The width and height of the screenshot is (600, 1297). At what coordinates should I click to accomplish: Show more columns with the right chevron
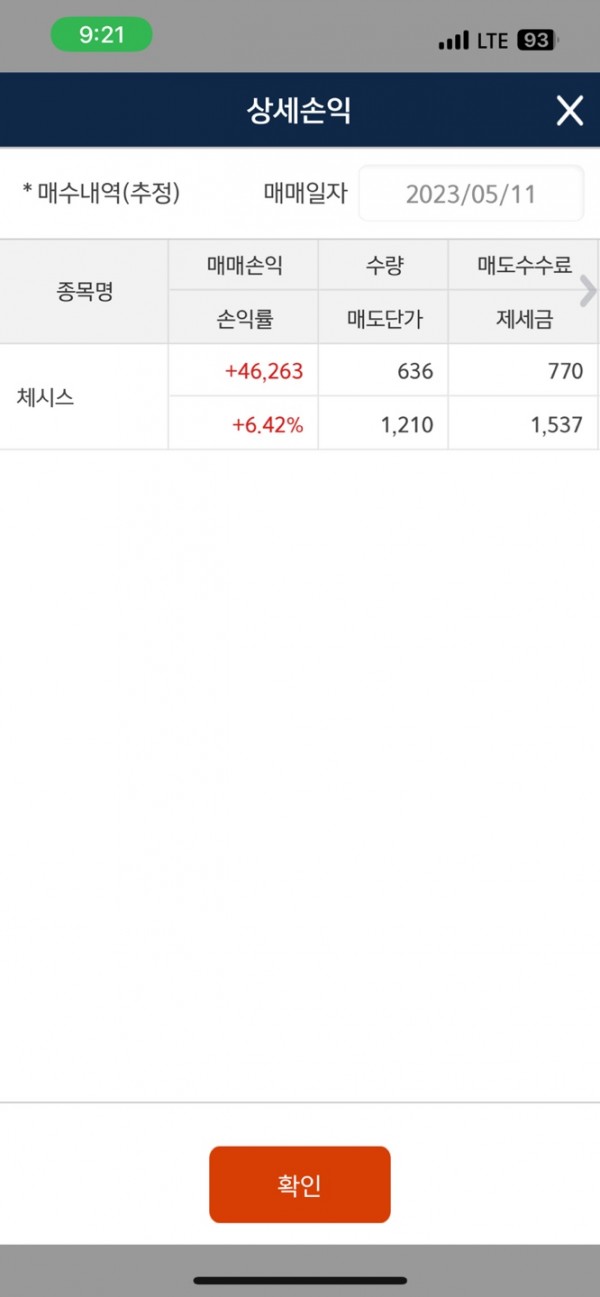[x=588, y=291]
